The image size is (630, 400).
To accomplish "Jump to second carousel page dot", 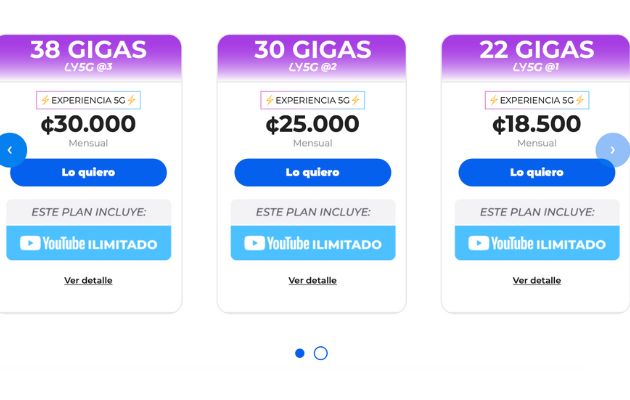I will [x=321, y=353].
